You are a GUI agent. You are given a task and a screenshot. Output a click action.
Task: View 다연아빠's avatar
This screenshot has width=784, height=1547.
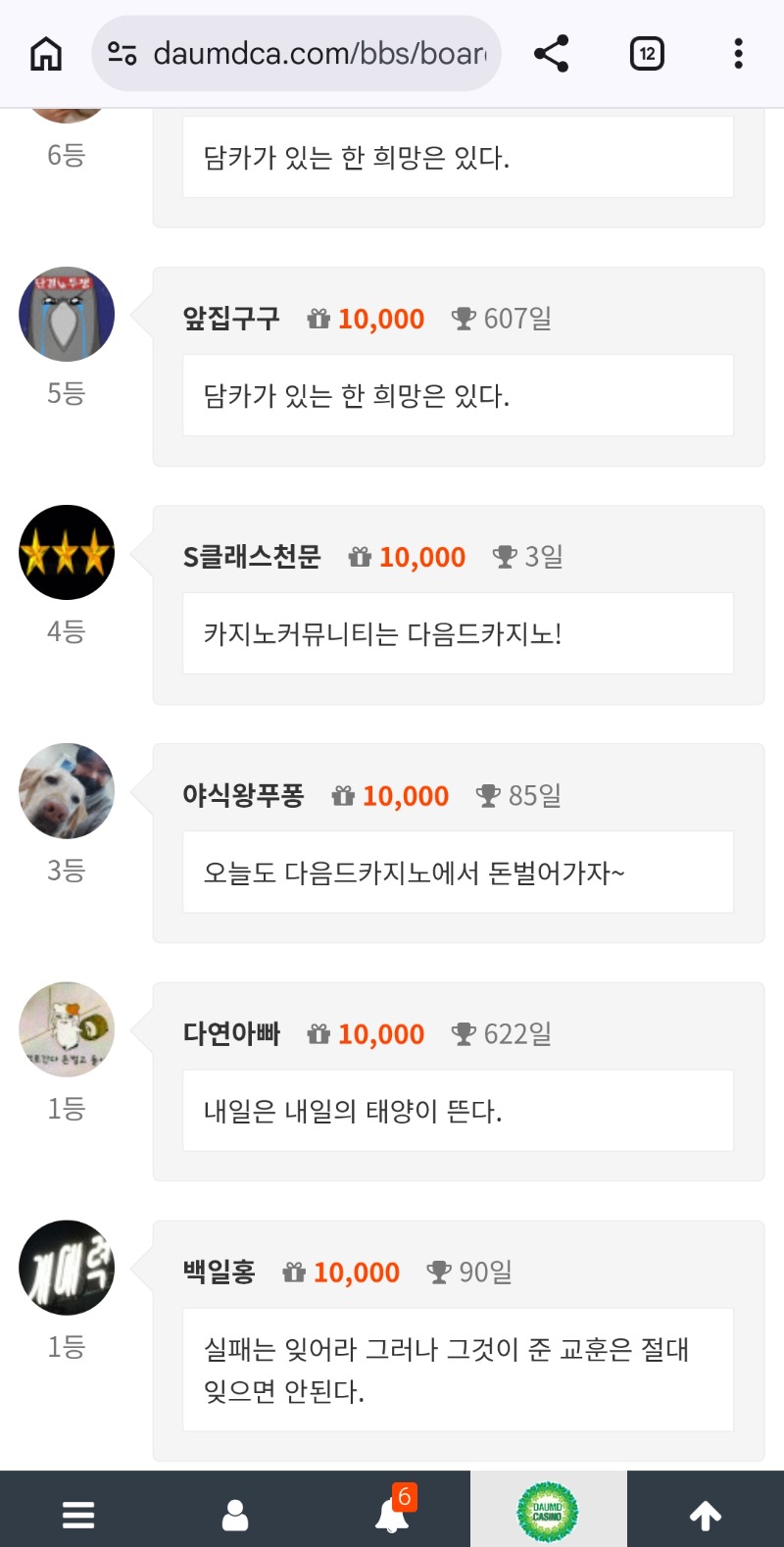click(67, 1029)
